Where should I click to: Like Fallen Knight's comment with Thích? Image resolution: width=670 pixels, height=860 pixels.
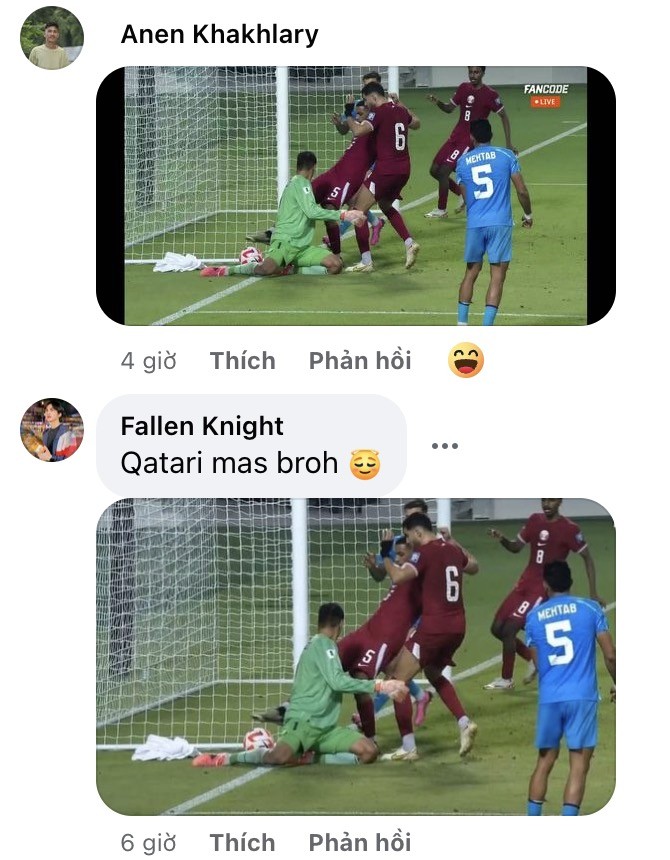coord(242,842)
